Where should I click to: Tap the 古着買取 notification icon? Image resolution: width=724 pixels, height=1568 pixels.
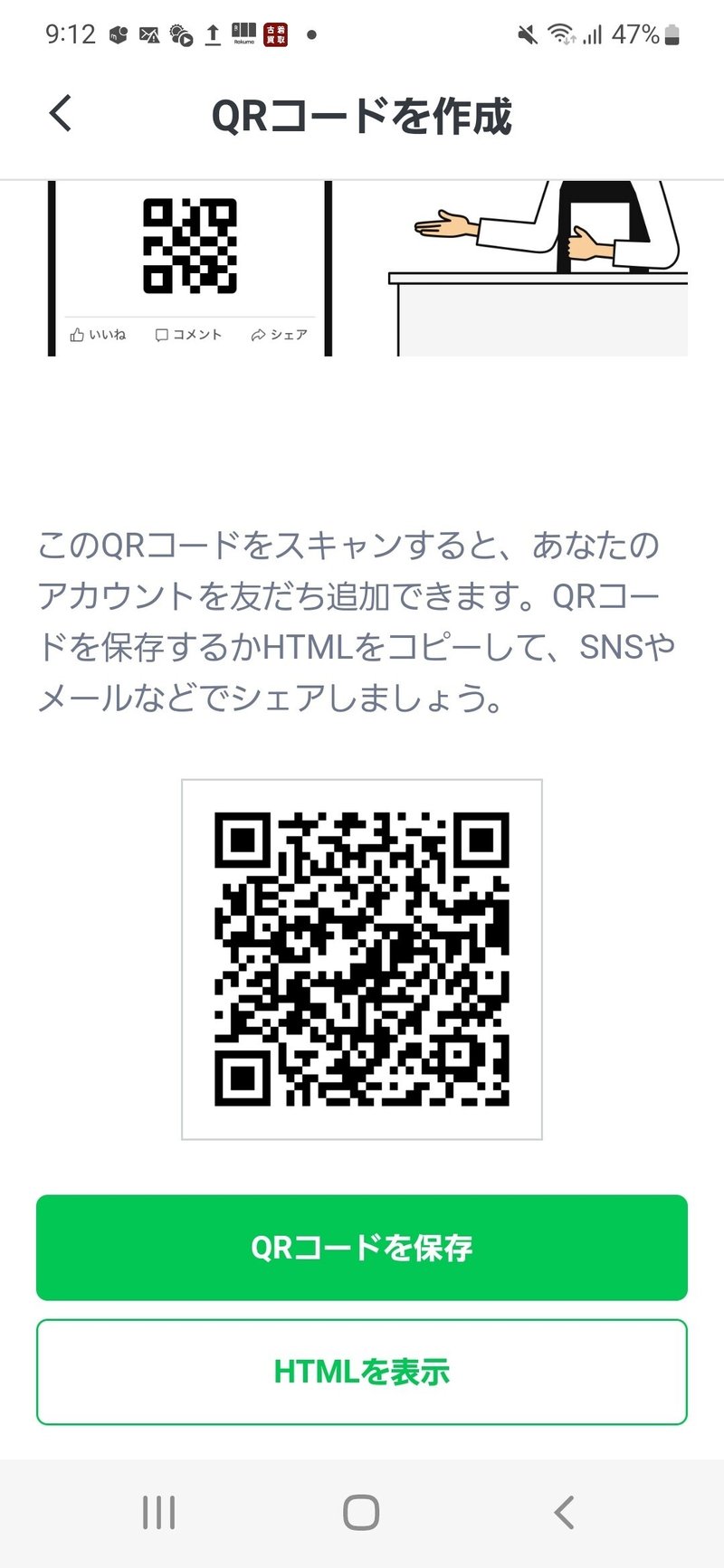pyautogui.click(x=274, y=33)
